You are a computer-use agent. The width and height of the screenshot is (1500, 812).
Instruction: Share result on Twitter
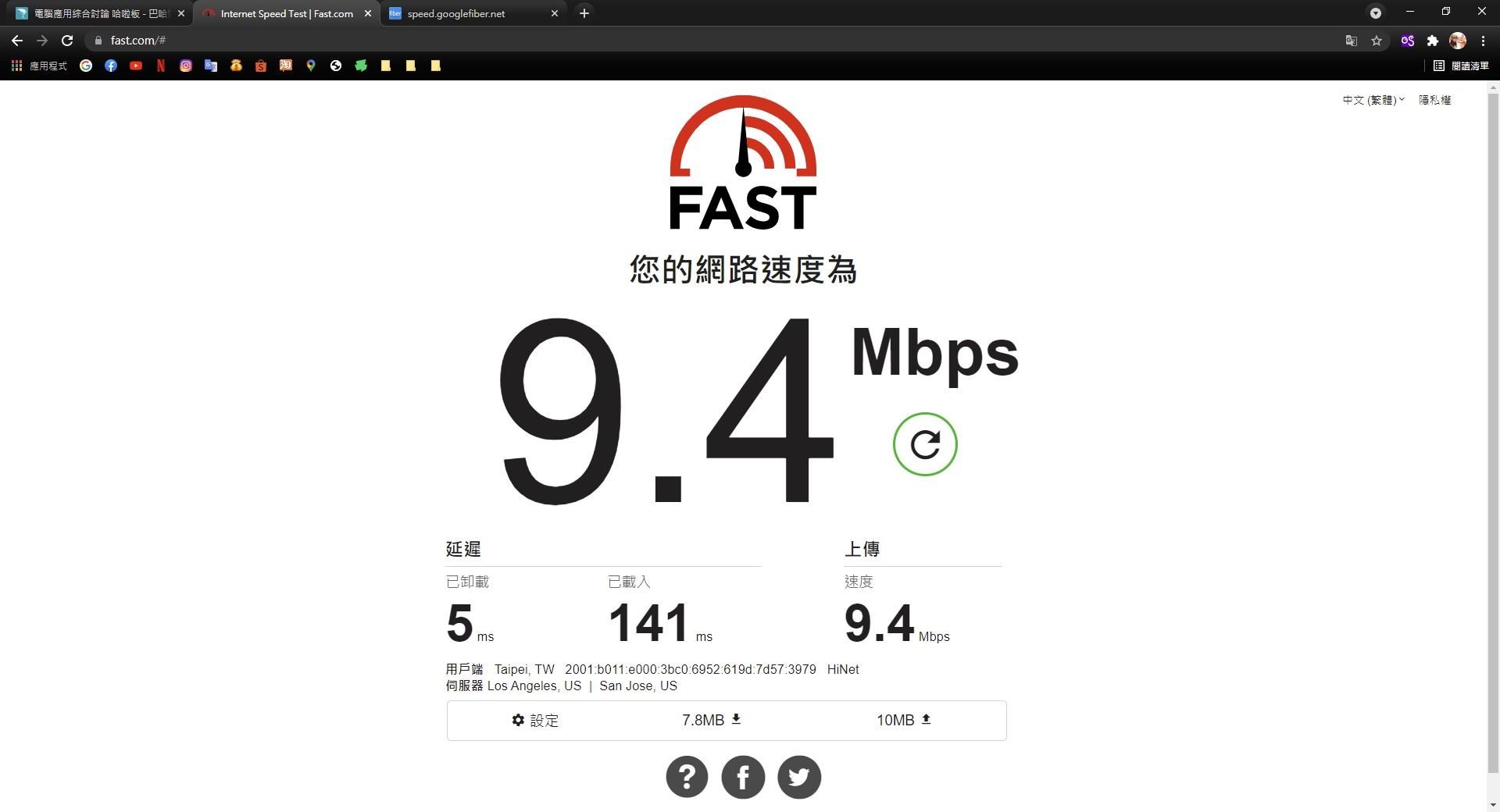pyautogui.click(x=799, y=777)
